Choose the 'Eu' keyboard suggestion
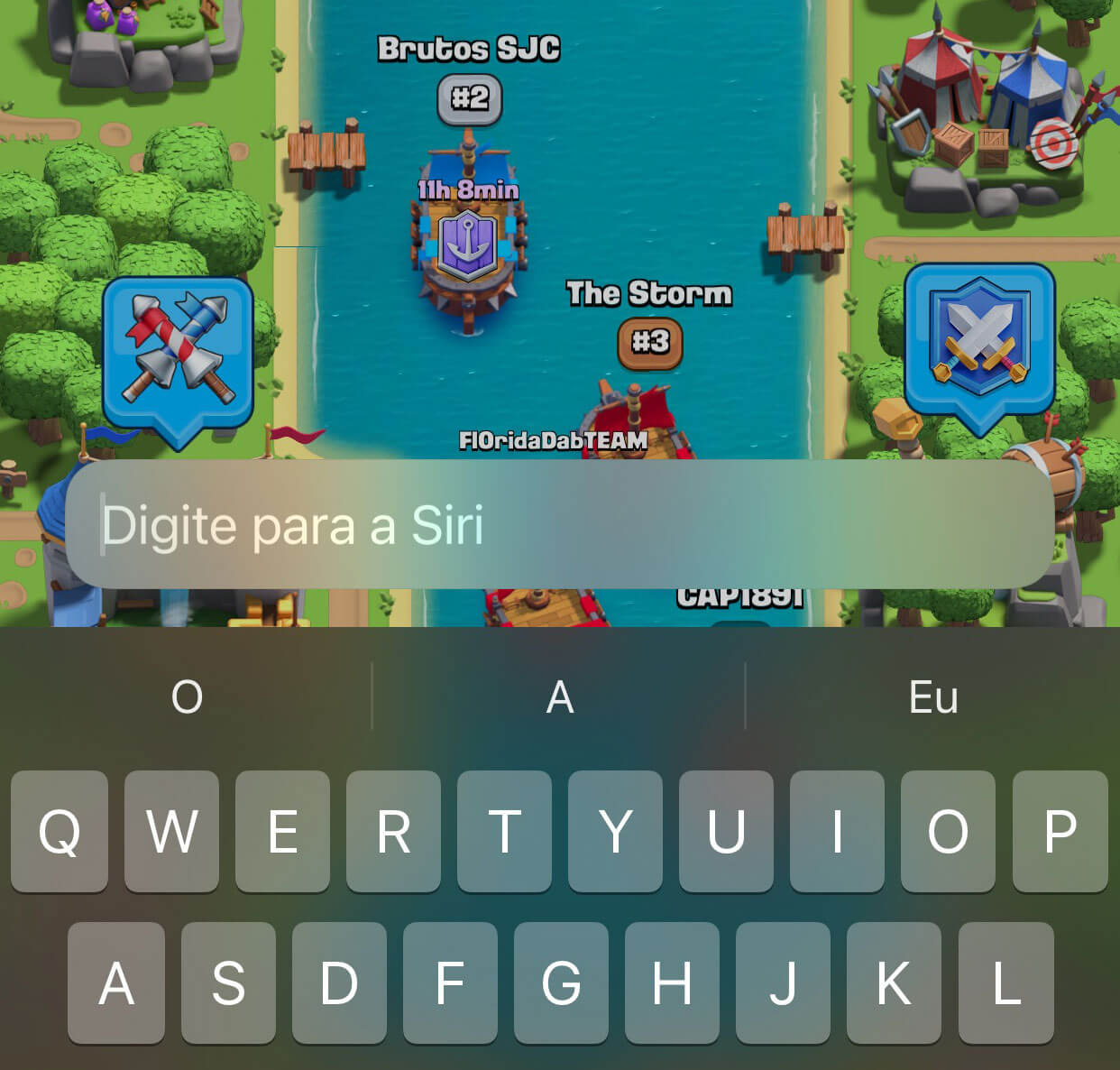1120x1070 pixels. [x=932, y=696]
